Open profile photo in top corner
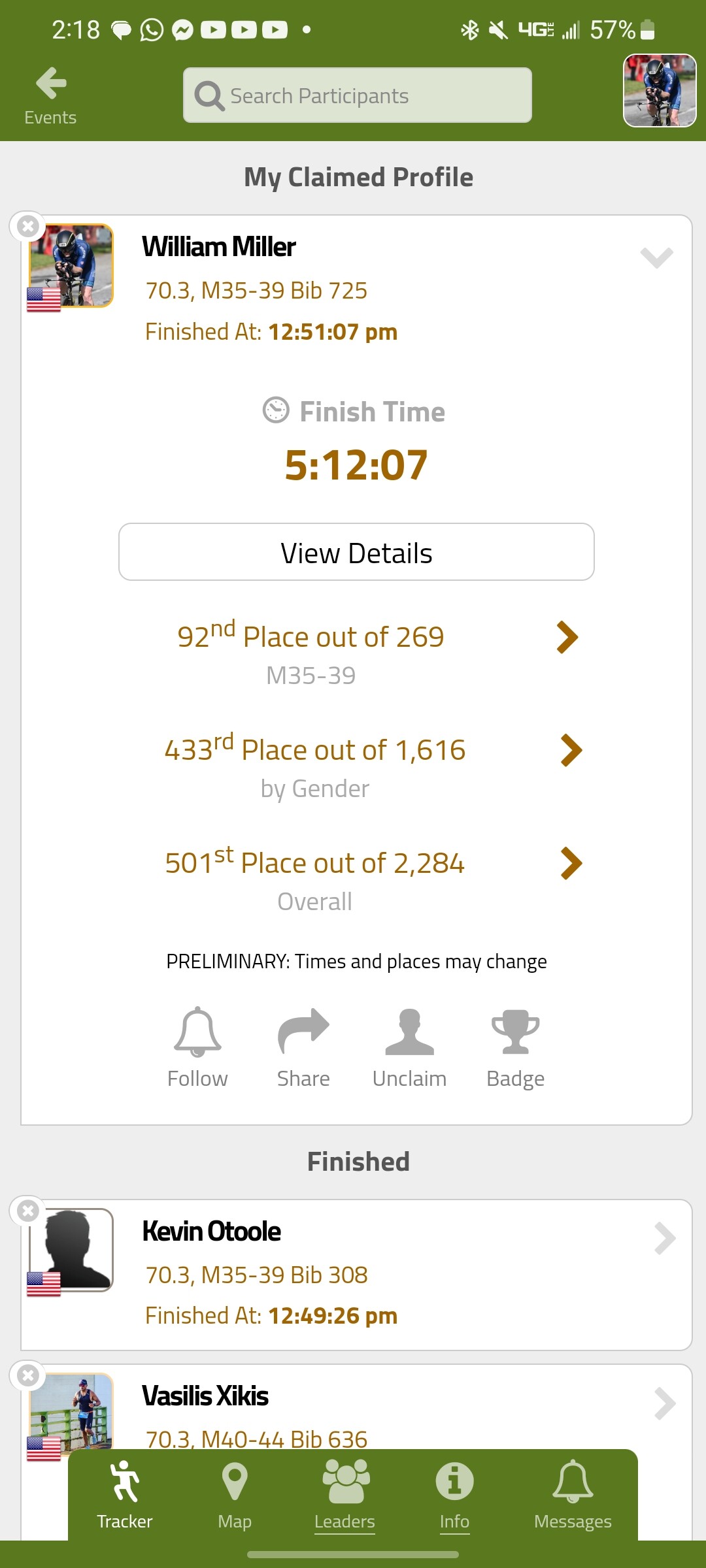The width and height of the screenshot is (706, 1568). [x=659, y=90]
